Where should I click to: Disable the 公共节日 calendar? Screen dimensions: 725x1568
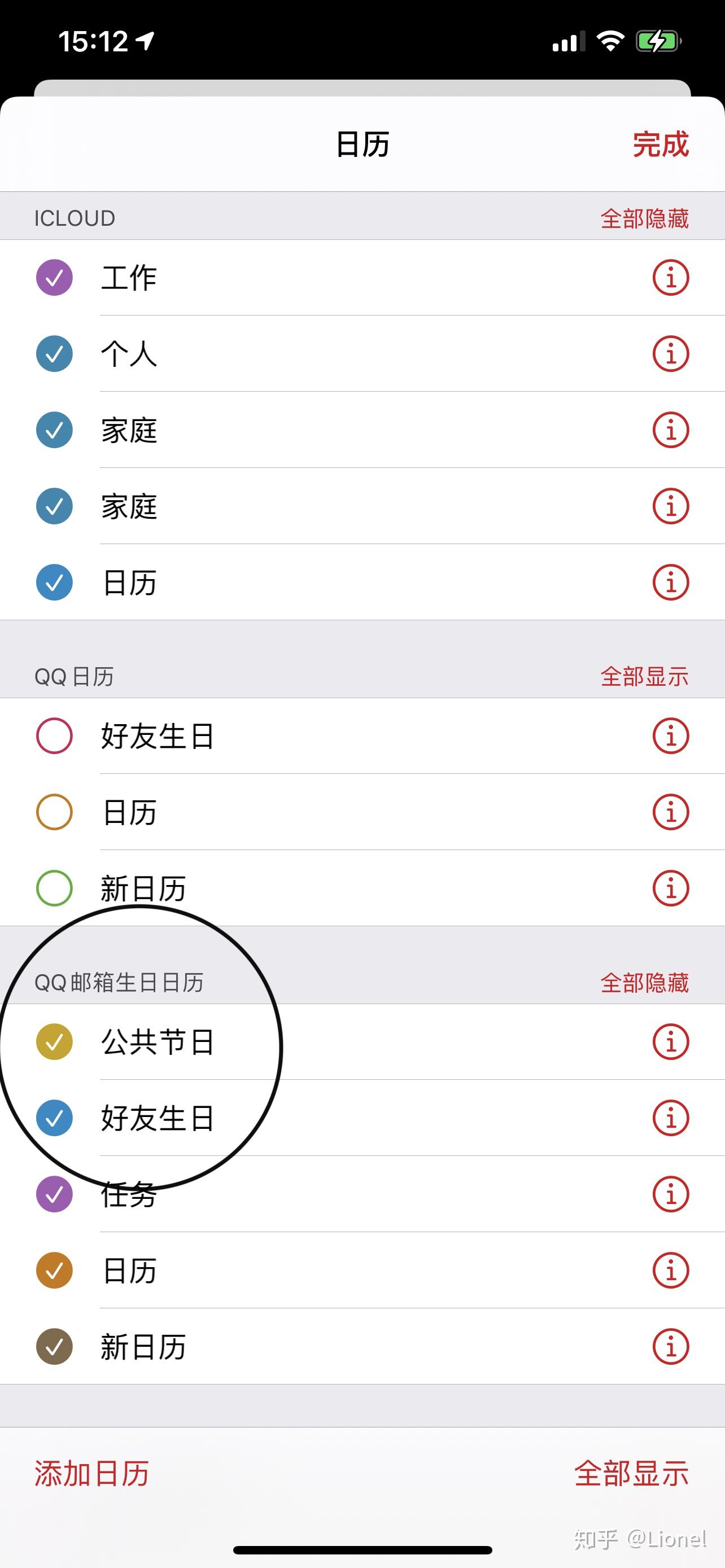coord(54,1041)
